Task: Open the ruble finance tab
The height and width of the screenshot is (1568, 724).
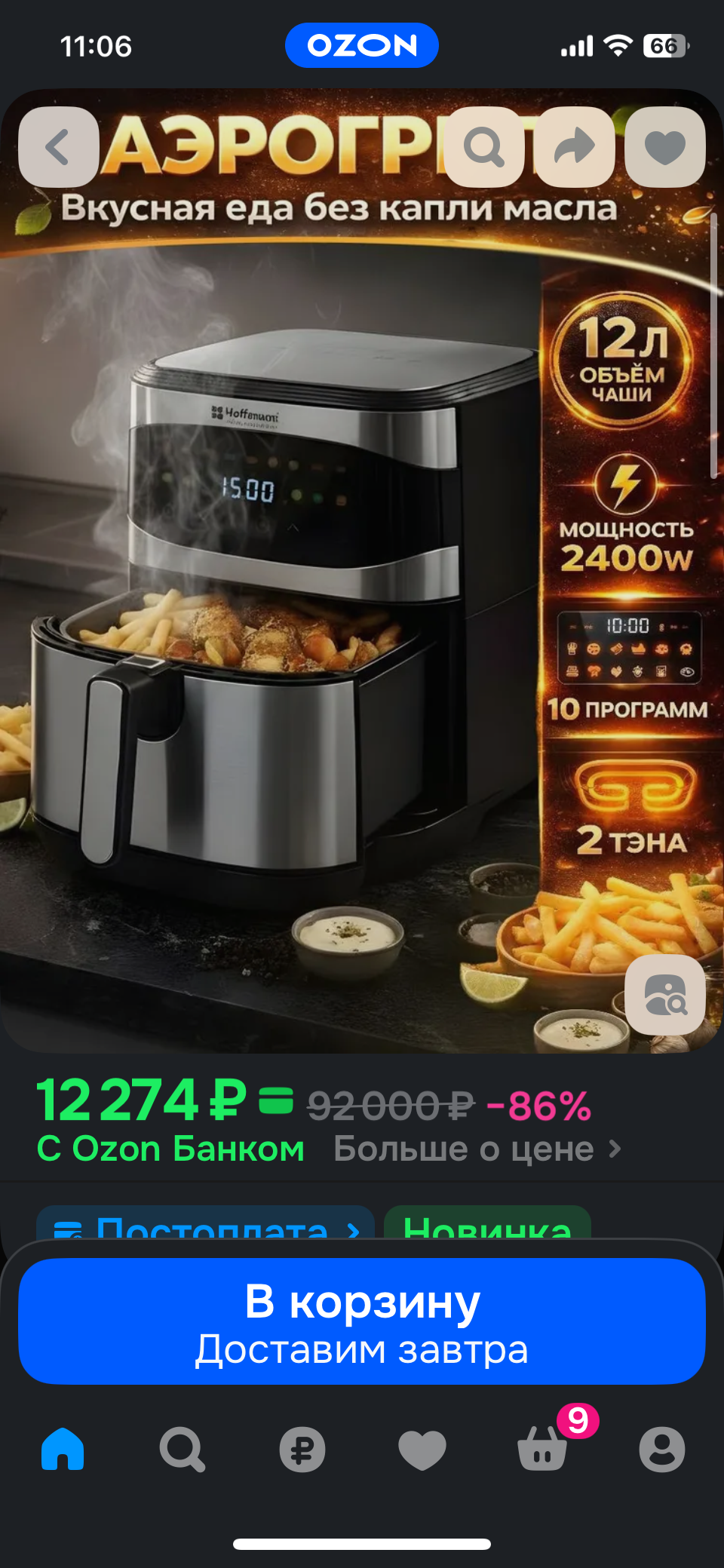Action: click(x=302, y=1449)
